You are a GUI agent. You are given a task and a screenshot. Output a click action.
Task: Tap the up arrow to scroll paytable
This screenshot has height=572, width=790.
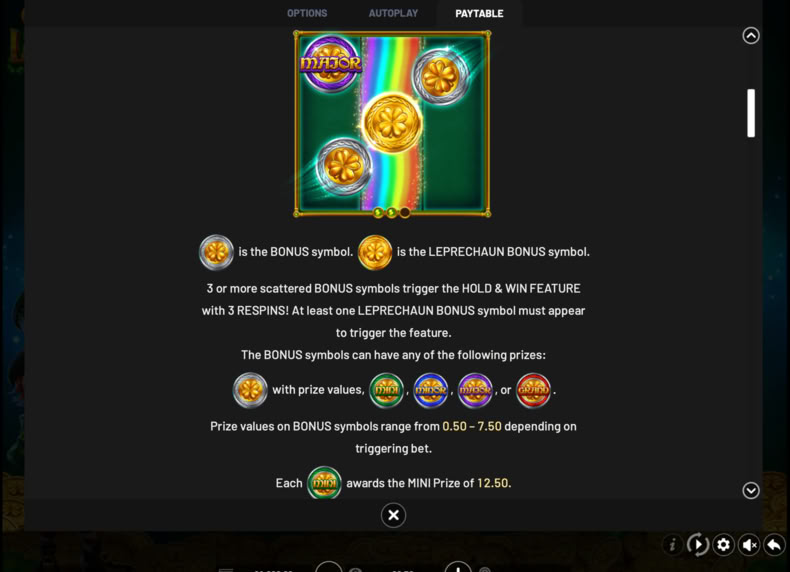[751, 36]
